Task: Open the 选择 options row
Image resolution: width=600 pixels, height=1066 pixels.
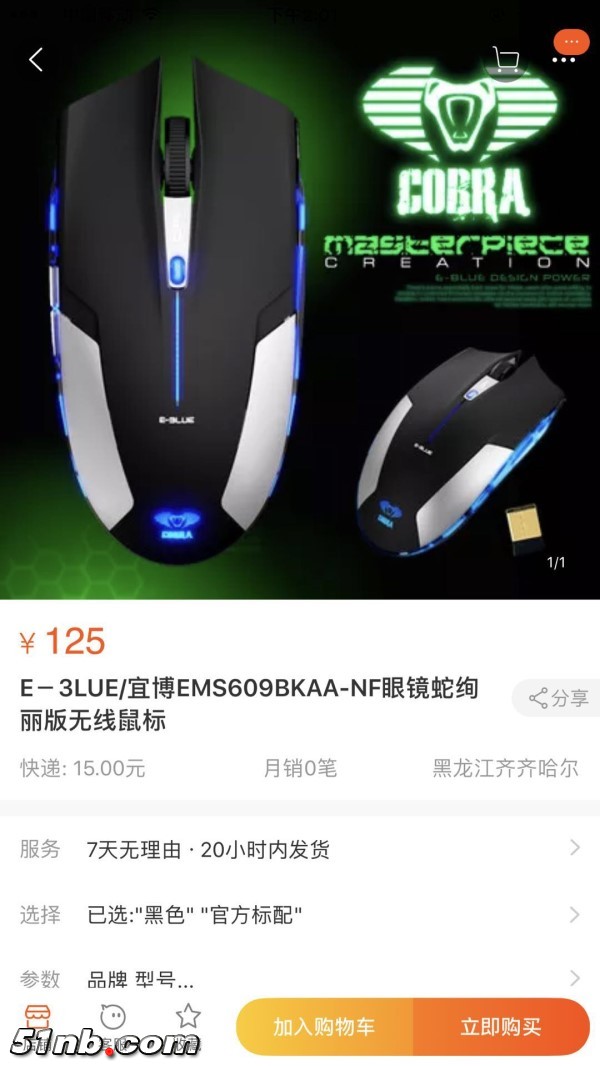Action: 300,914
